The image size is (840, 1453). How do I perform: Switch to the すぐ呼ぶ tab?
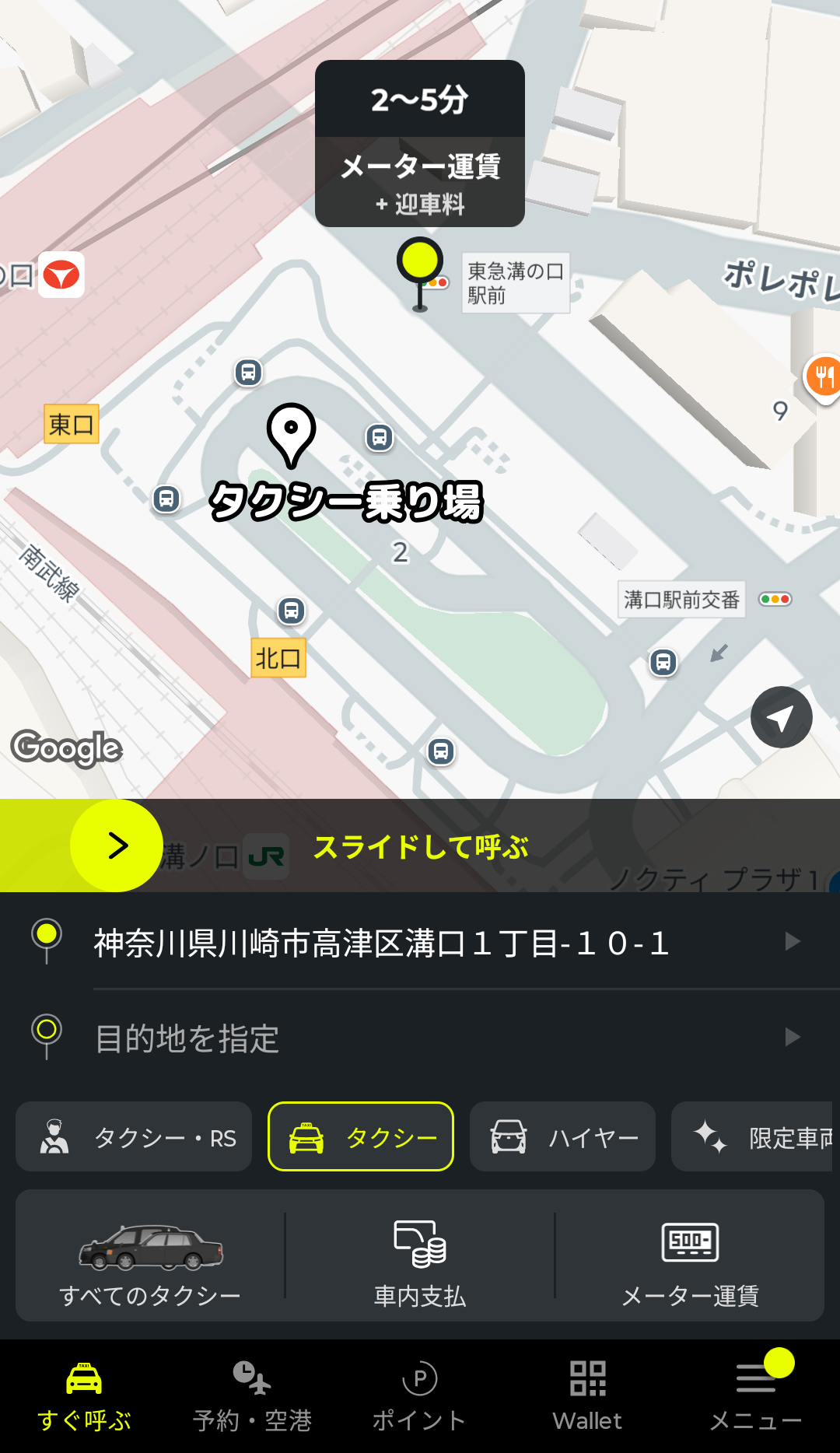(x=84, y=1396)
